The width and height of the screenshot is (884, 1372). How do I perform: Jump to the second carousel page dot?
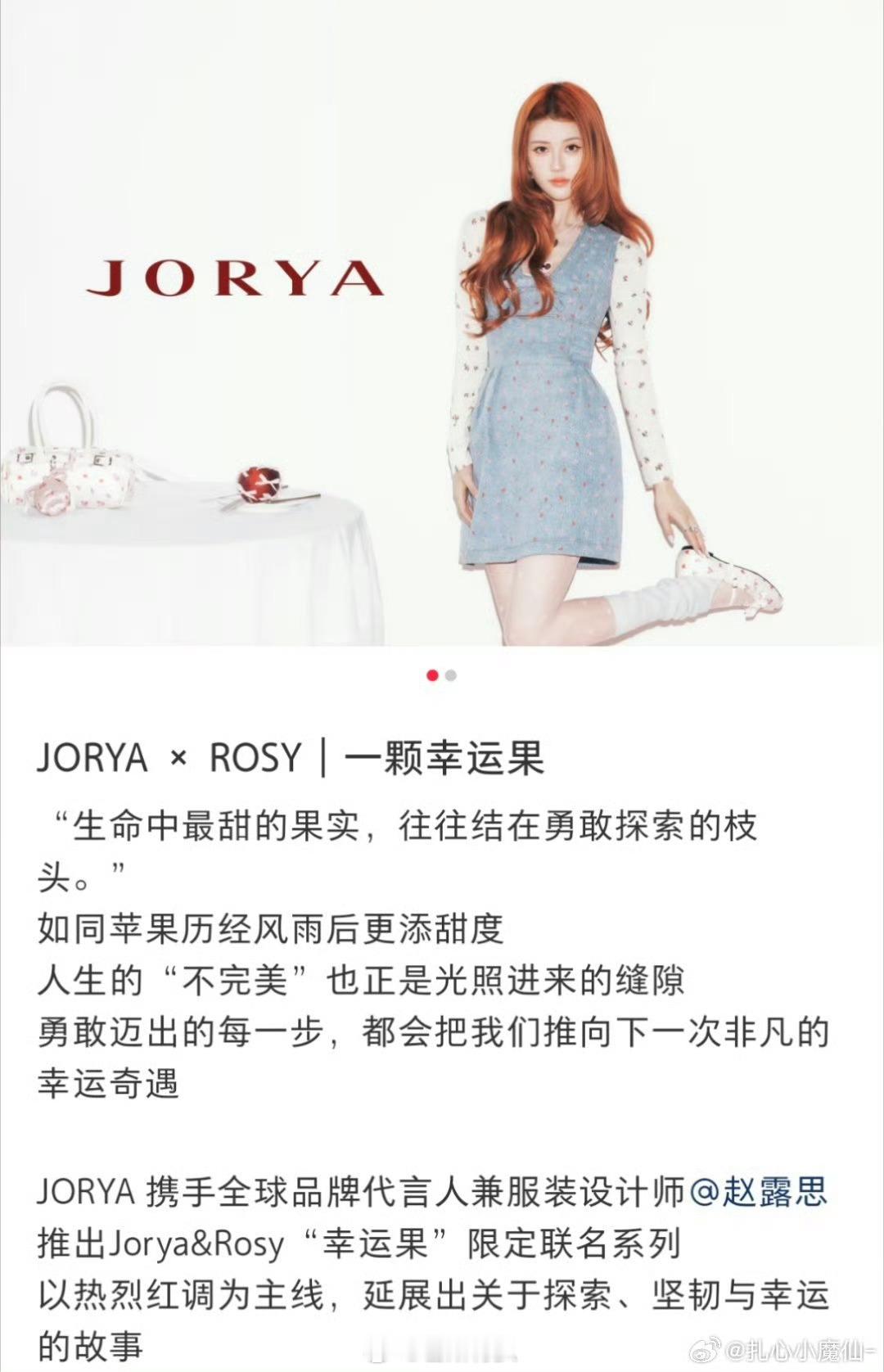click(x=451, y=675)
